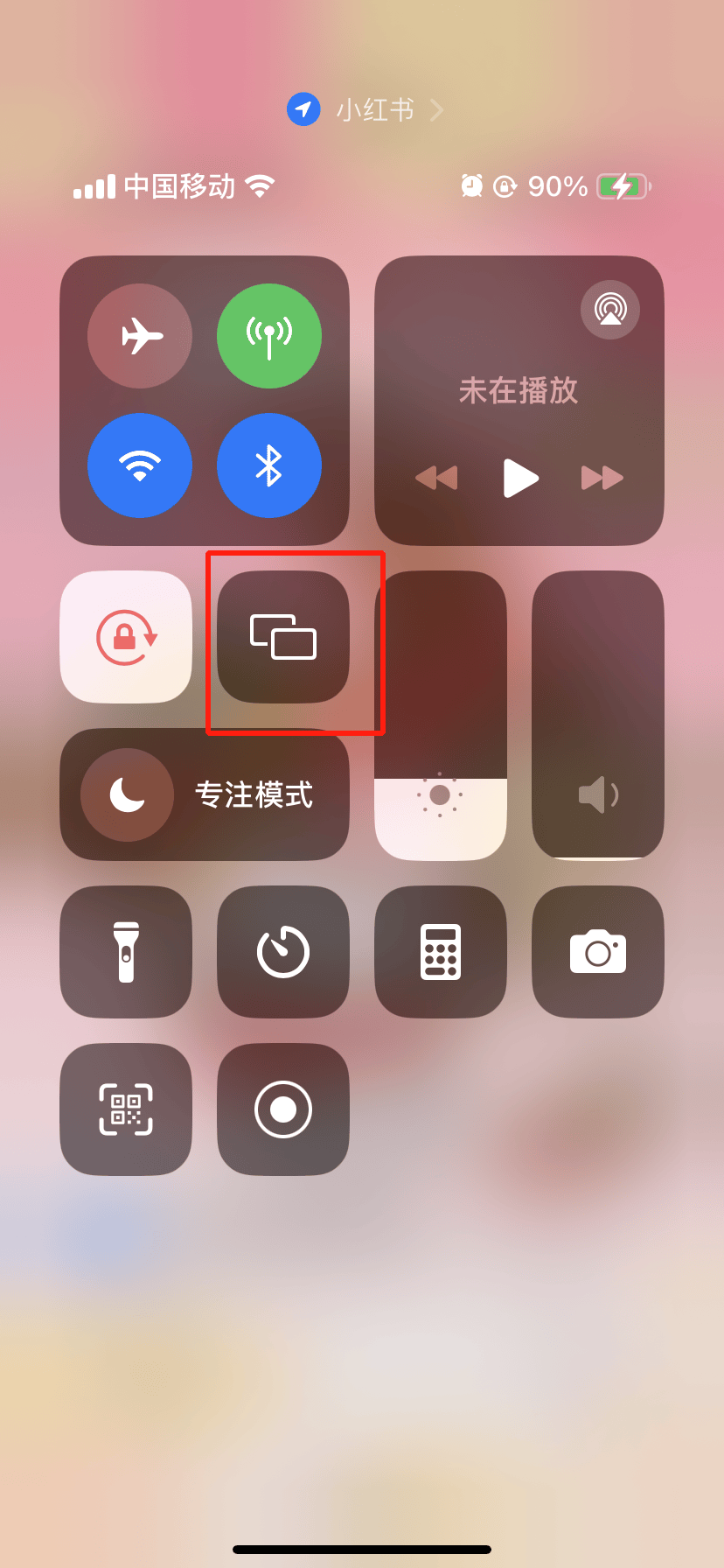Tap the volume slider

(x=598, y=716)
